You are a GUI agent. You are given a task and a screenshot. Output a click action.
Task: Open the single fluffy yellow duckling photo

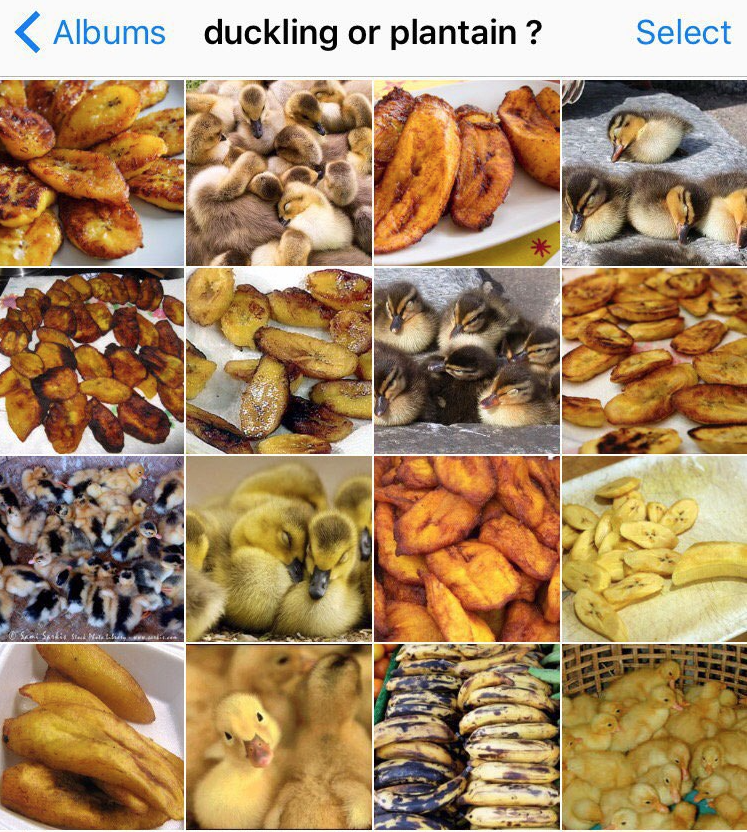(278, 737)
